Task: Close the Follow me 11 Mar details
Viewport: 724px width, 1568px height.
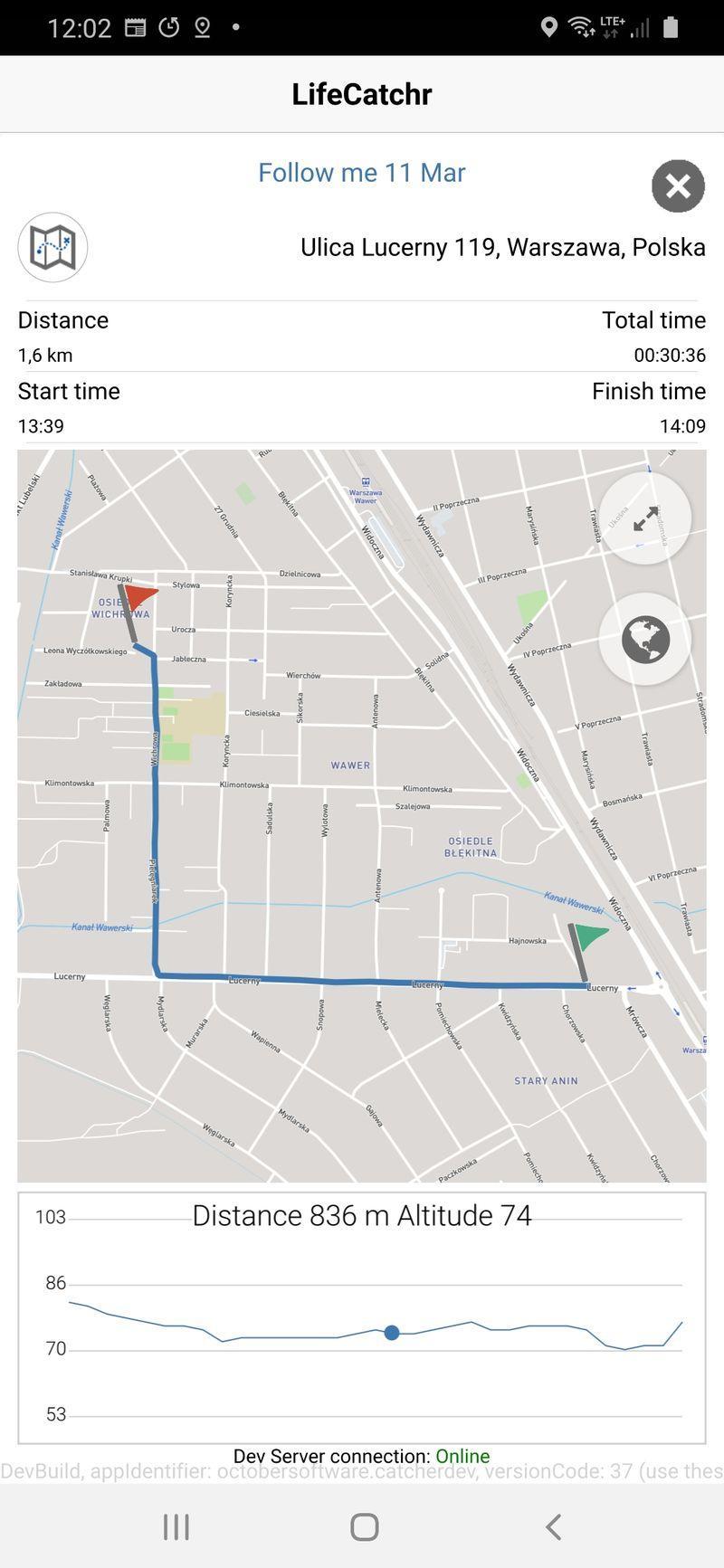Action: [x=678, y=186]
